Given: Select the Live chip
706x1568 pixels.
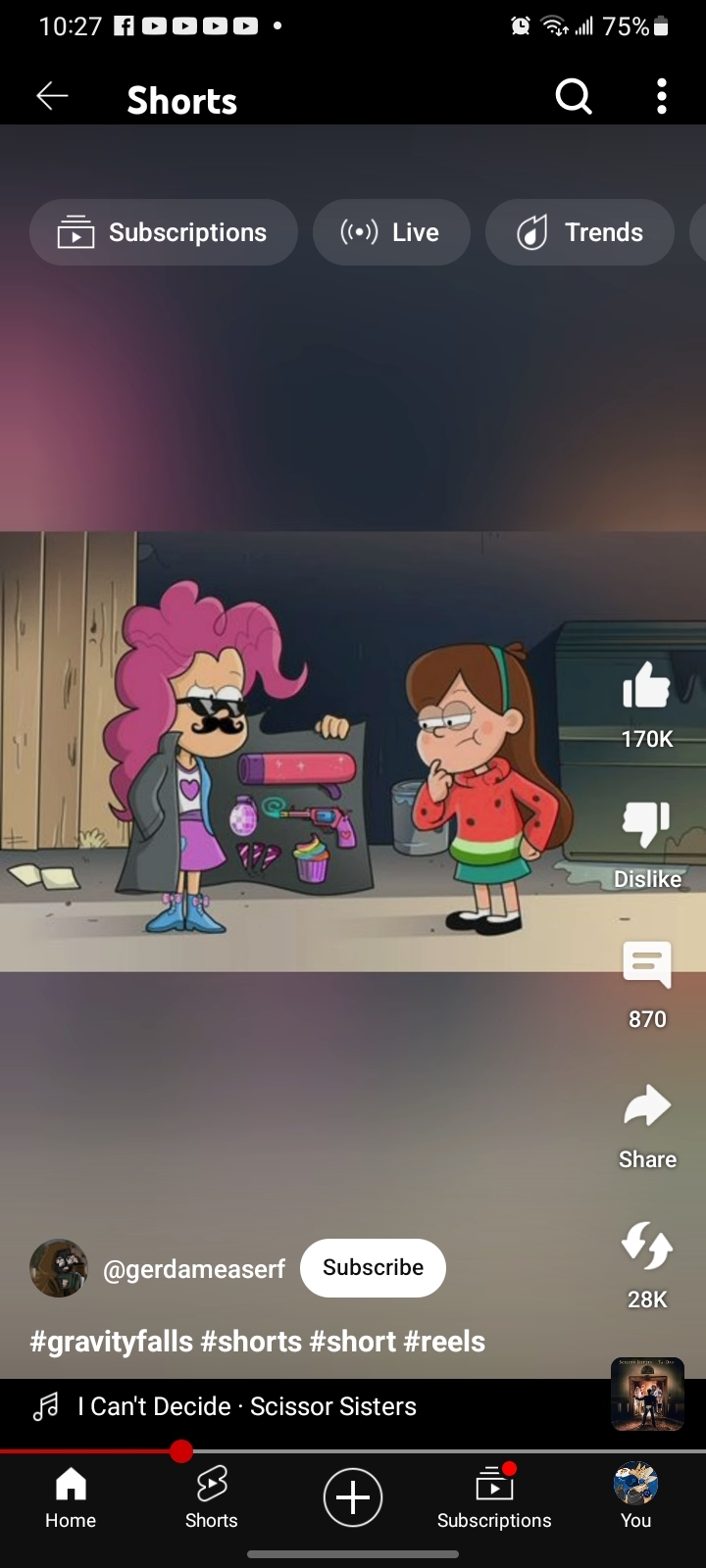Looking at the screenshot, I should [391, 232].
